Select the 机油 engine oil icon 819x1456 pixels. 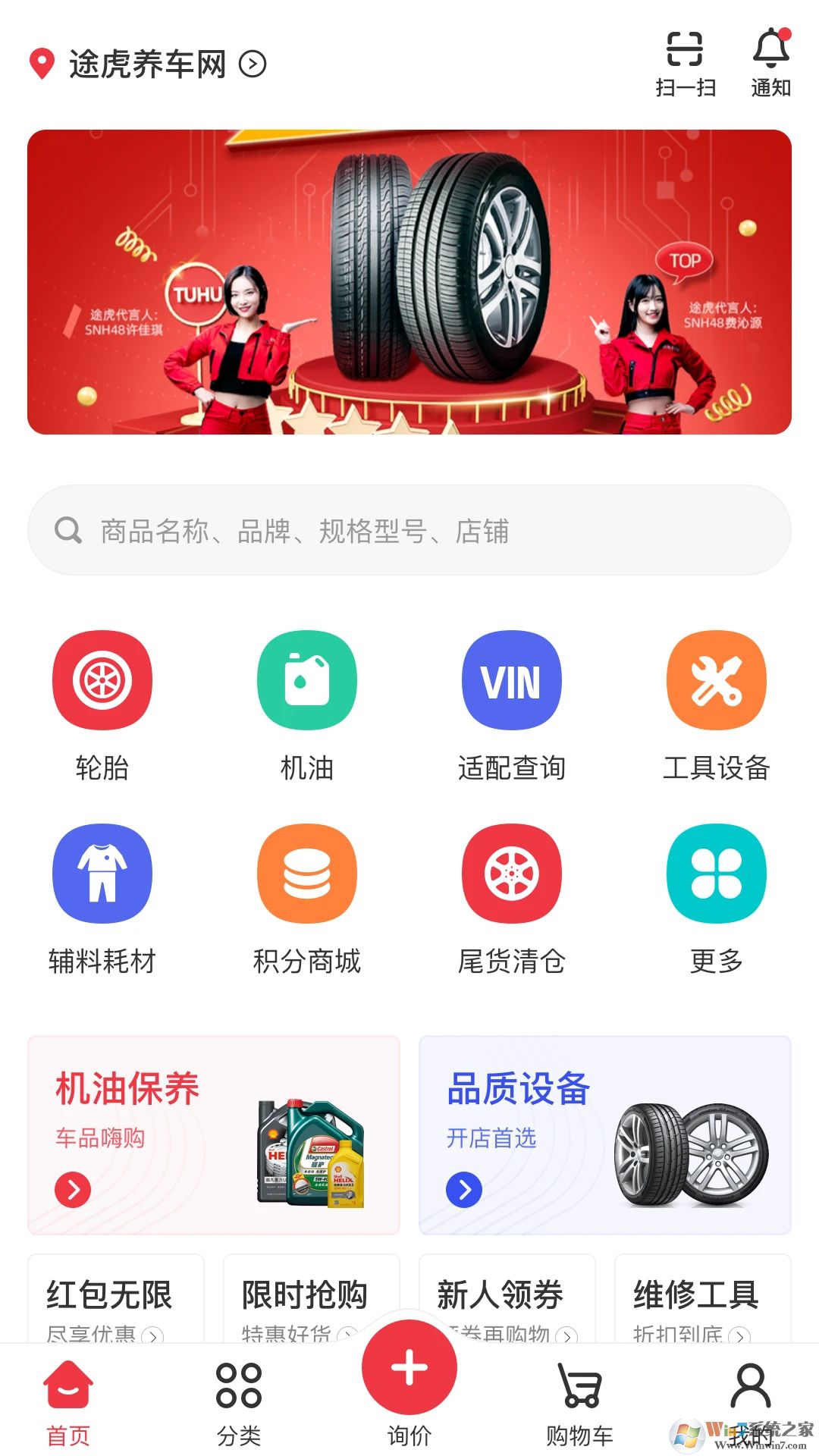pos(306,680)
